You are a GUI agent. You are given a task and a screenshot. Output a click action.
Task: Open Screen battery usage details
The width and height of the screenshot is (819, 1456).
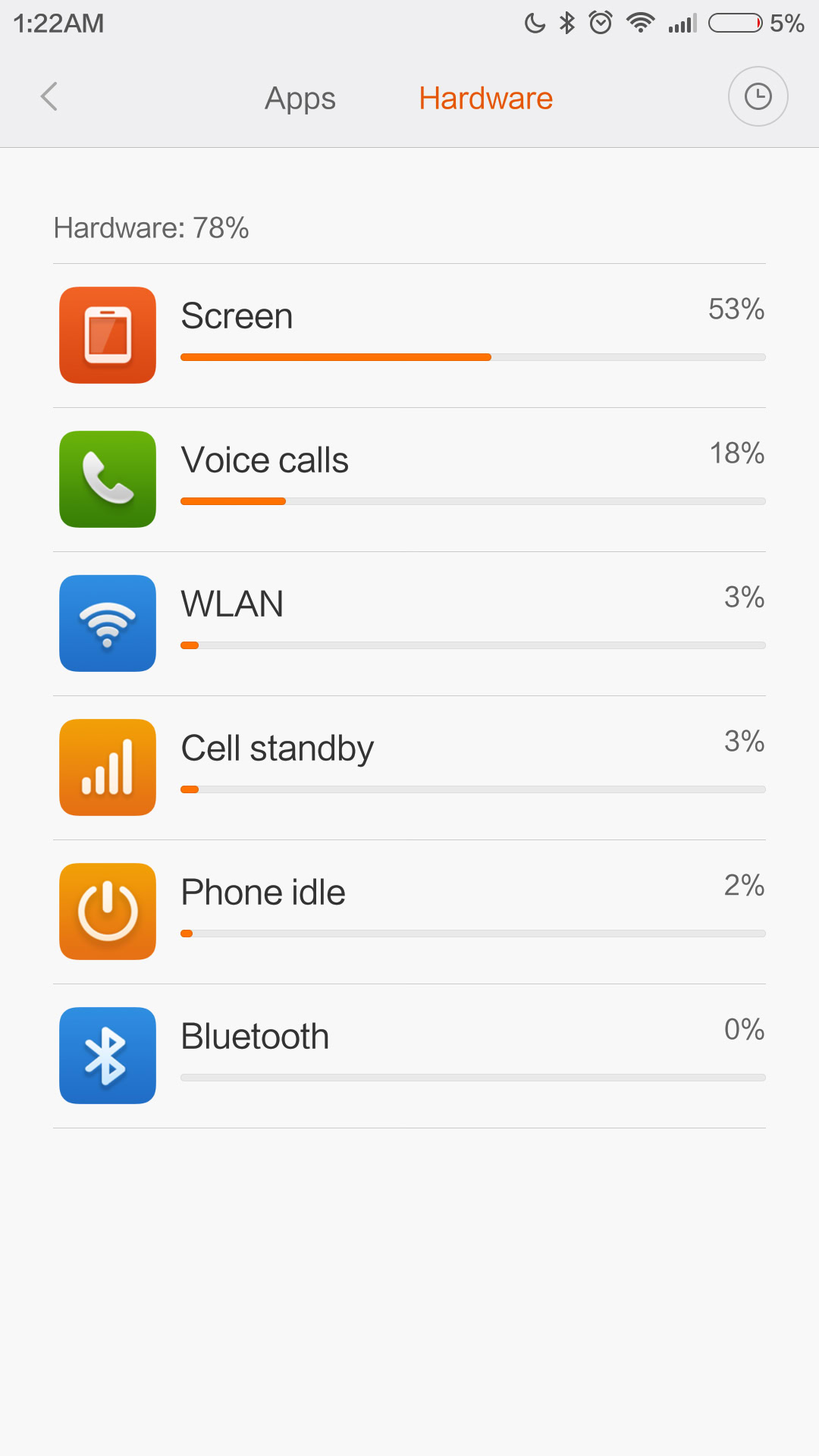(x=409, y=335)
